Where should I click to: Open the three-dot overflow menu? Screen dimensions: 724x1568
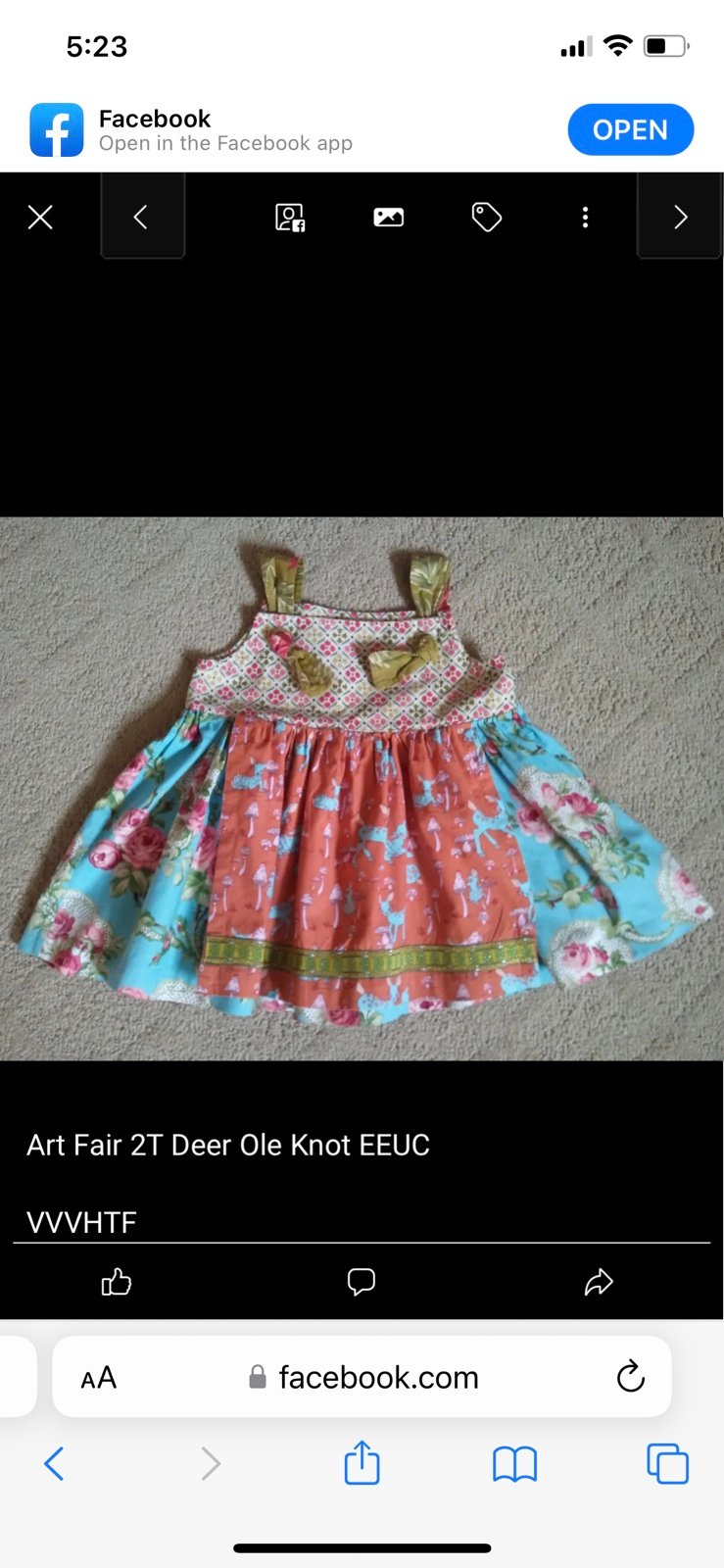585,218
